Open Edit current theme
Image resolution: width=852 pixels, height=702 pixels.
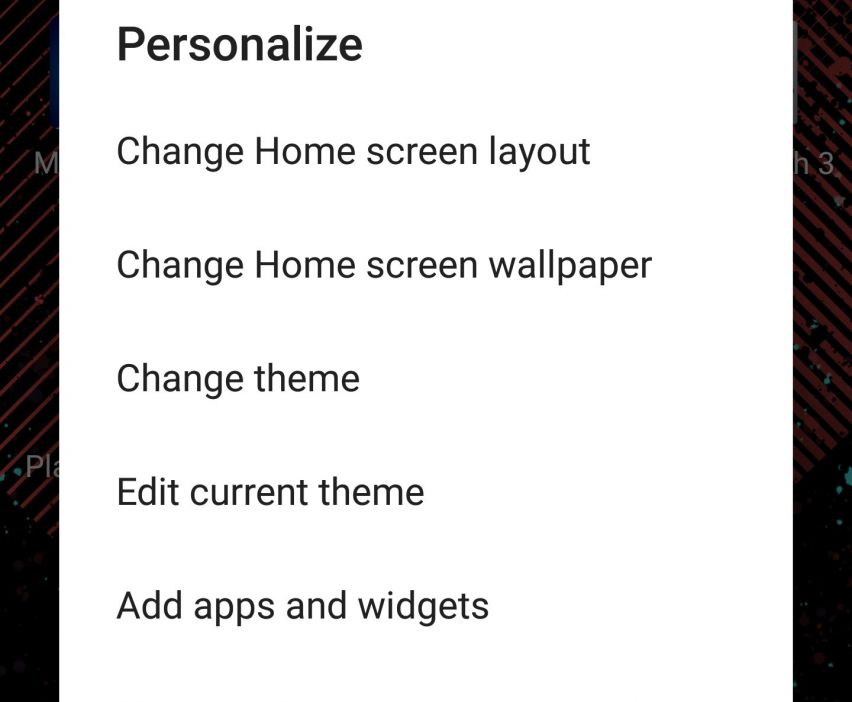point(270,492)
